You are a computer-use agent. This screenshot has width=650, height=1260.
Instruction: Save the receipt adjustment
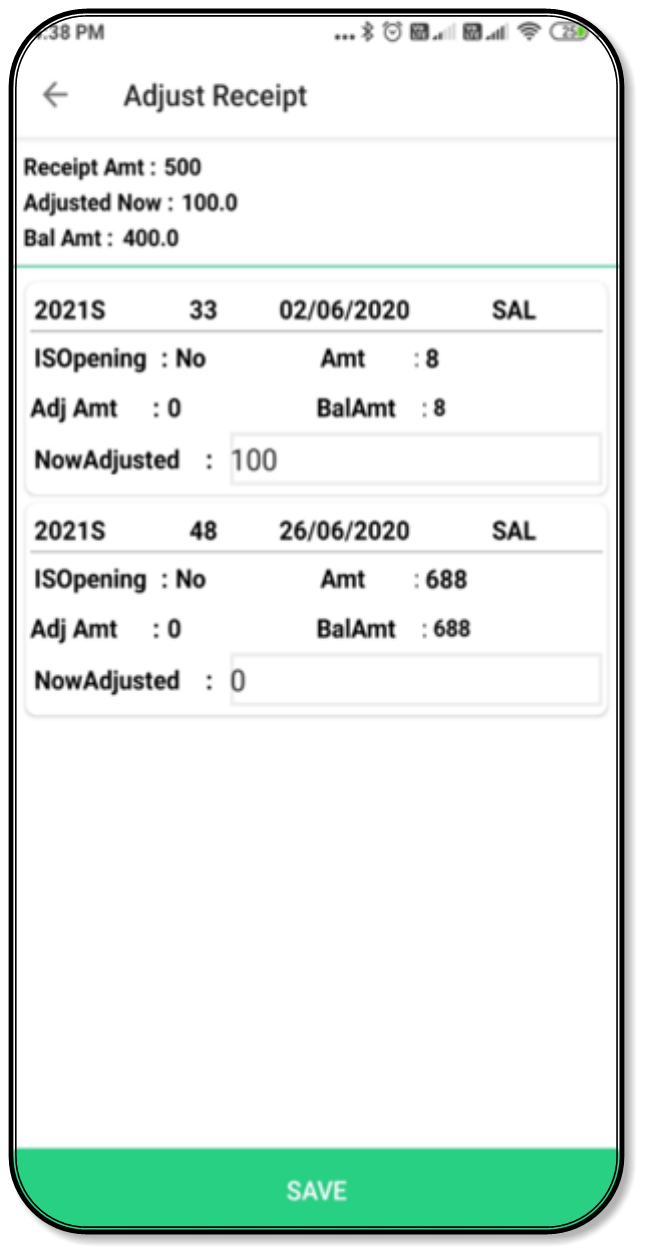pos(316,1190)
